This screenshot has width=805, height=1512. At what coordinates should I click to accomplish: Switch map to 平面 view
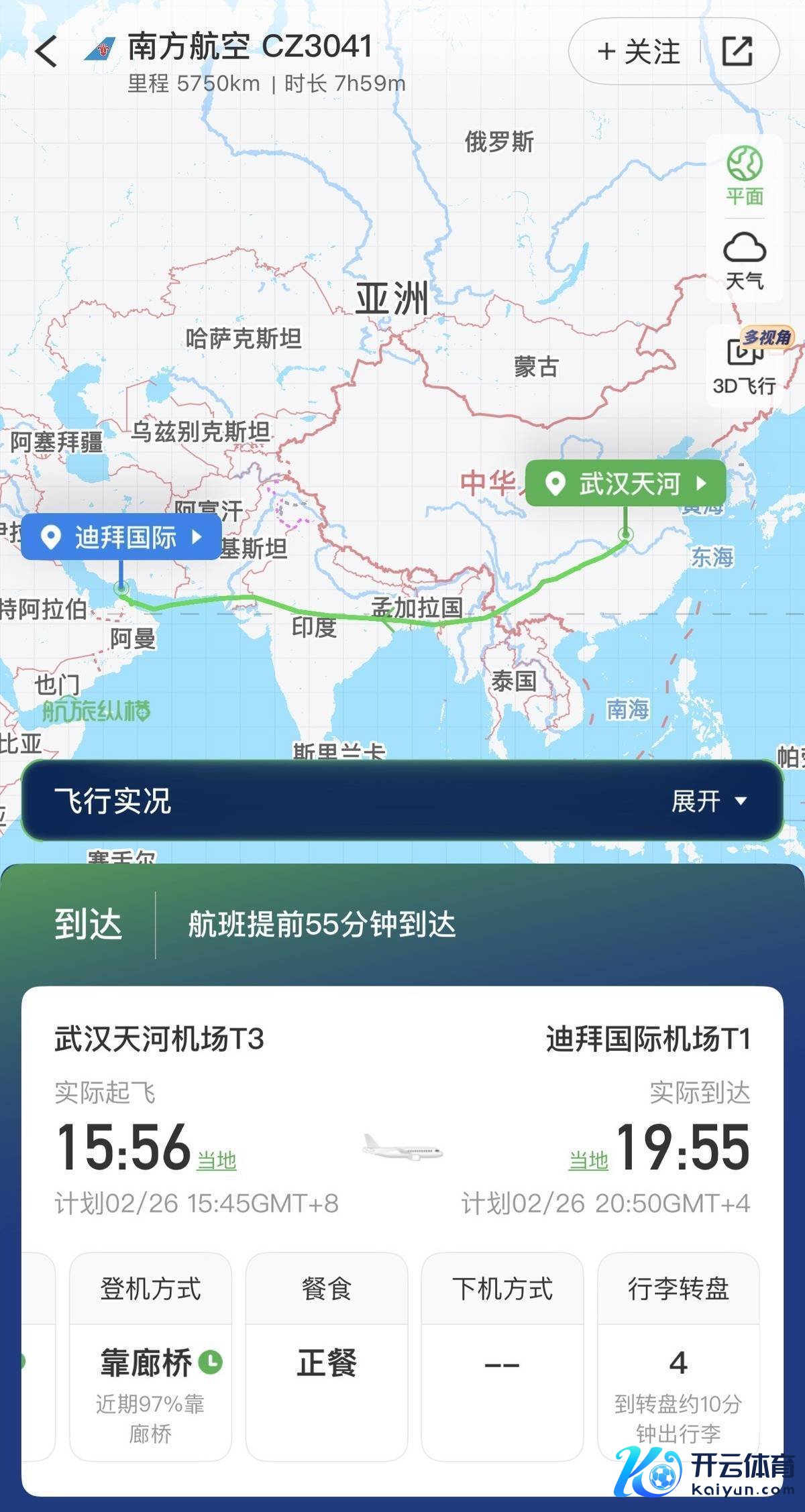pyautogui.click(x=745, y=176)
